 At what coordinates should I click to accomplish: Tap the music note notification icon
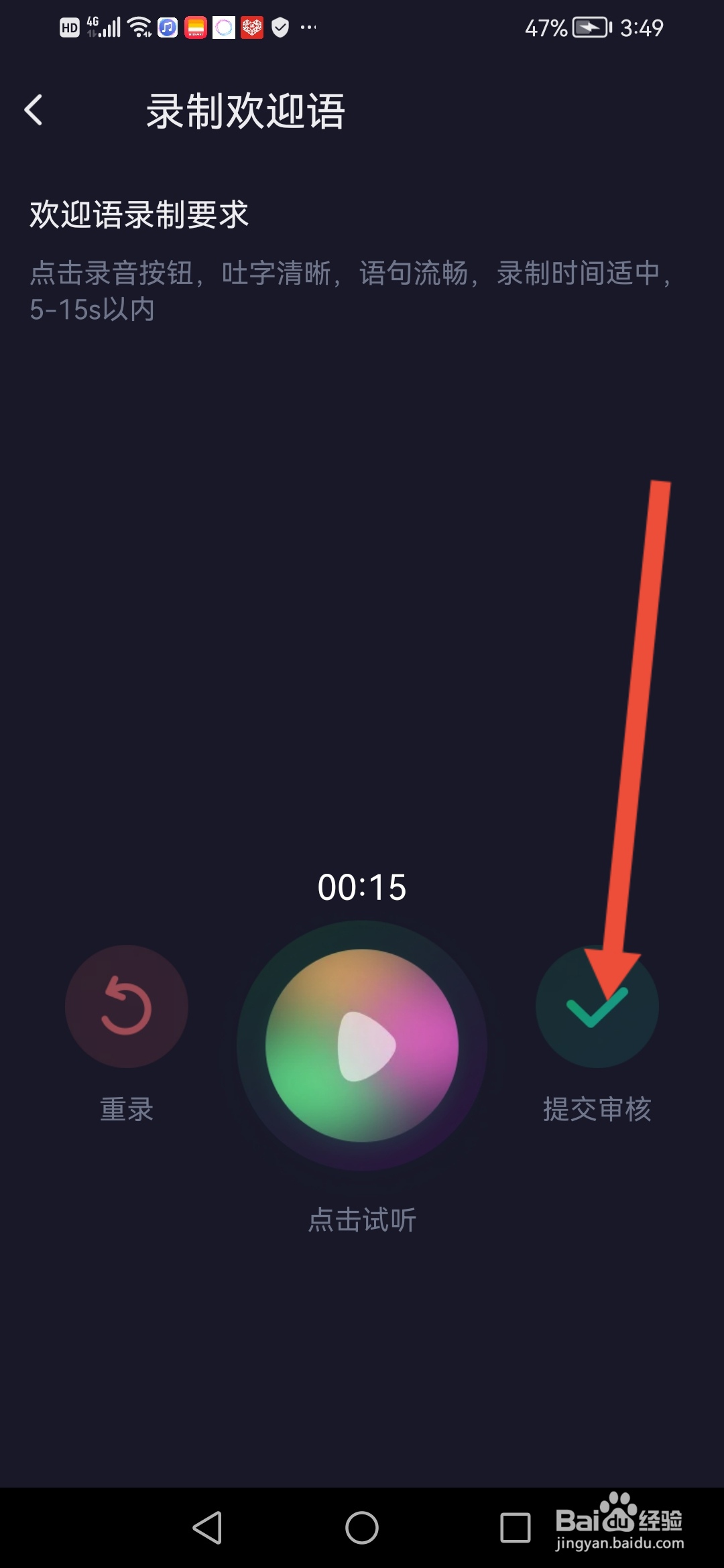(x=168, y=27)
